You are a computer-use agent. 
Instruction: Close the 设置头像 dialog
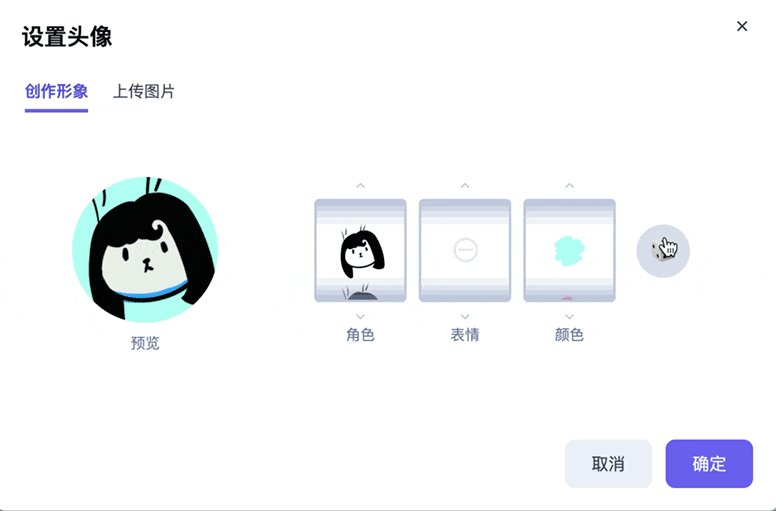coord(742,26)
